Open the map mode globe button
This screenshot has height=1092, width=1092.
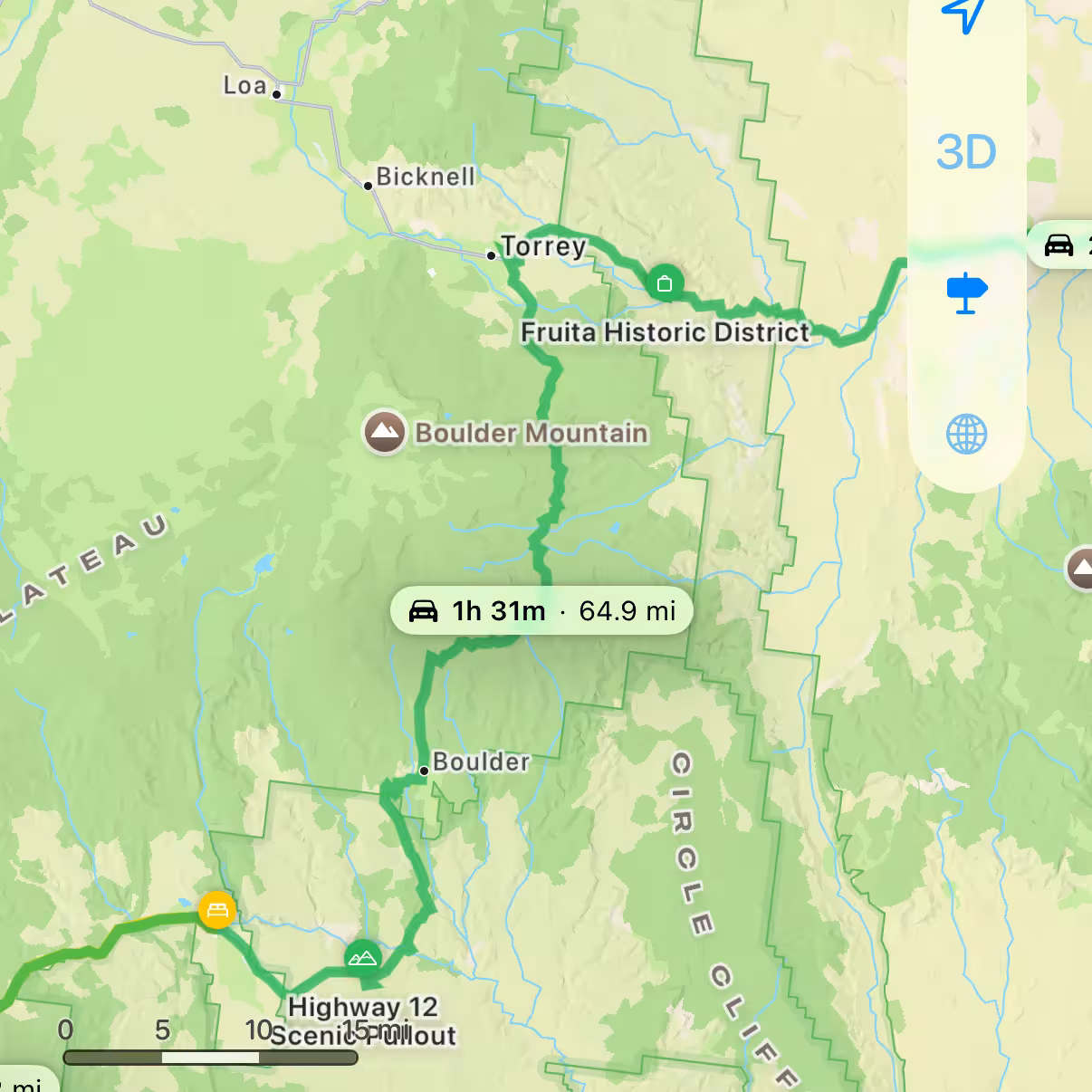click(x=966, y=435)
